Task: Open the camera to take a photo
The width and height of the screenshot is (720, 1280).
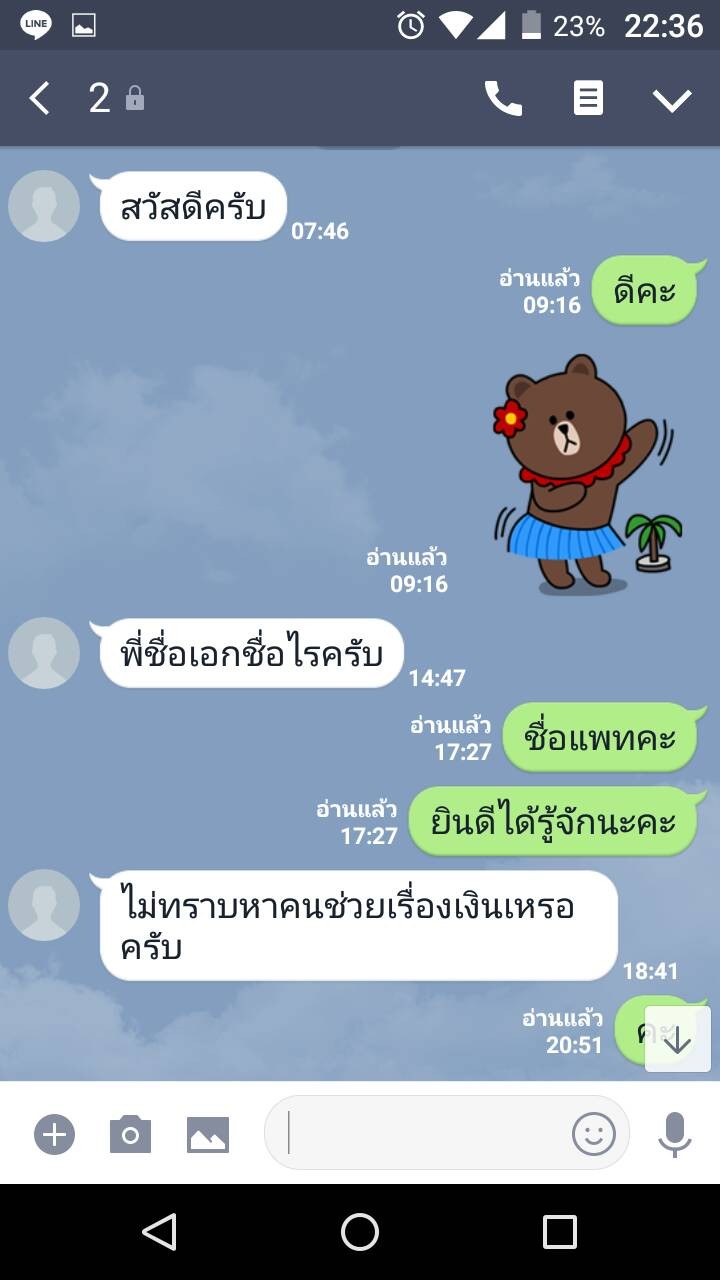Action: coord(130,1135)
